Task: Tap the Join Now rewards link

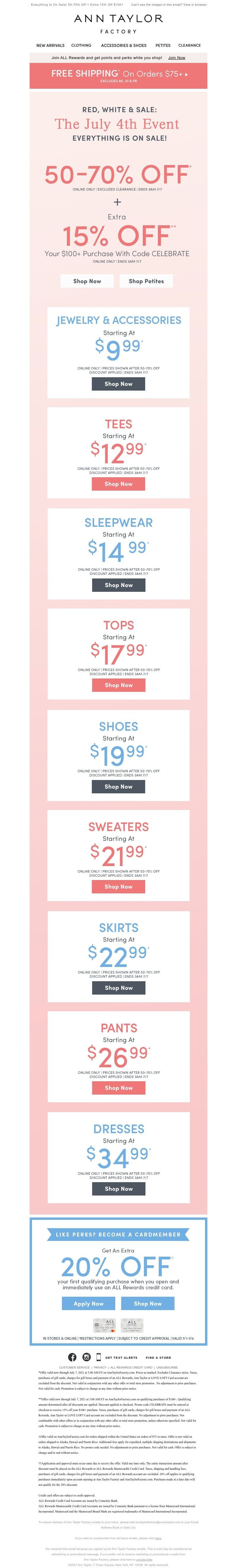Action: coord(176,58)
